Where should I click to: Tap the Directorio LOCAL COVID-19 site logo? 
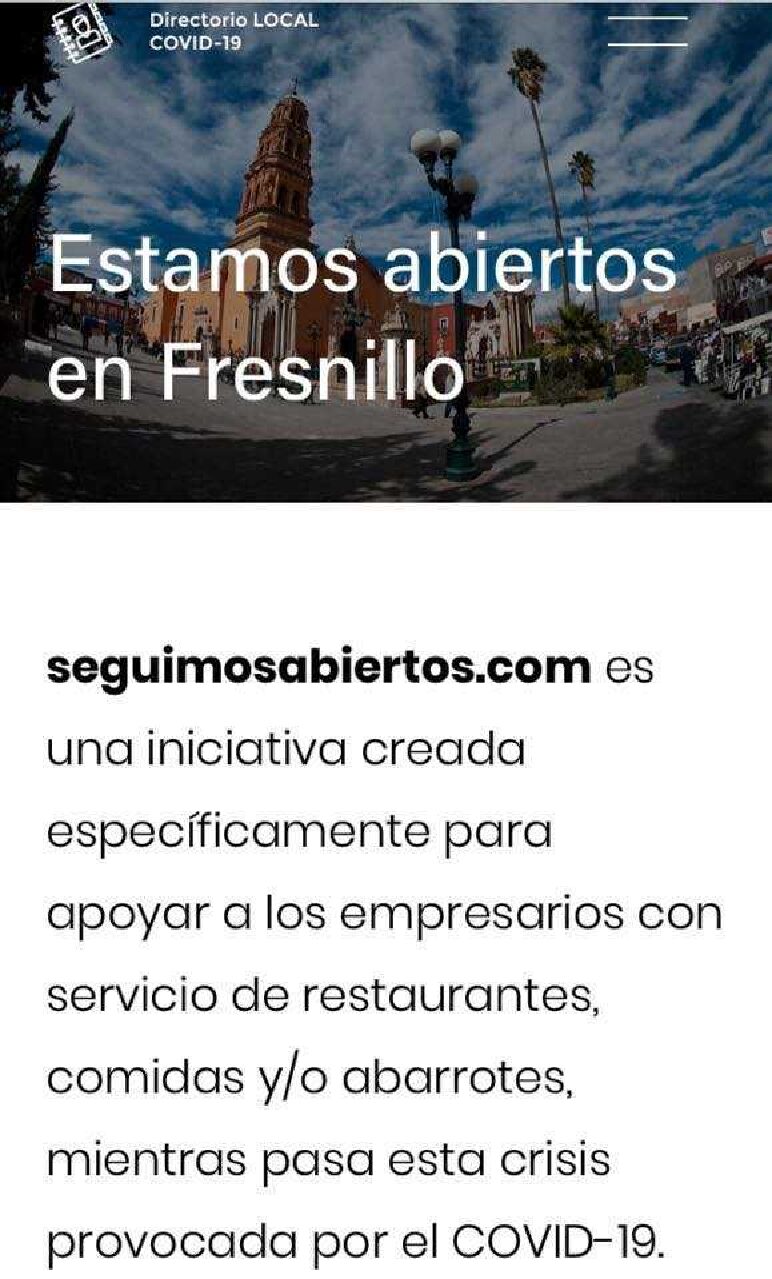click(x=83, y=32)
